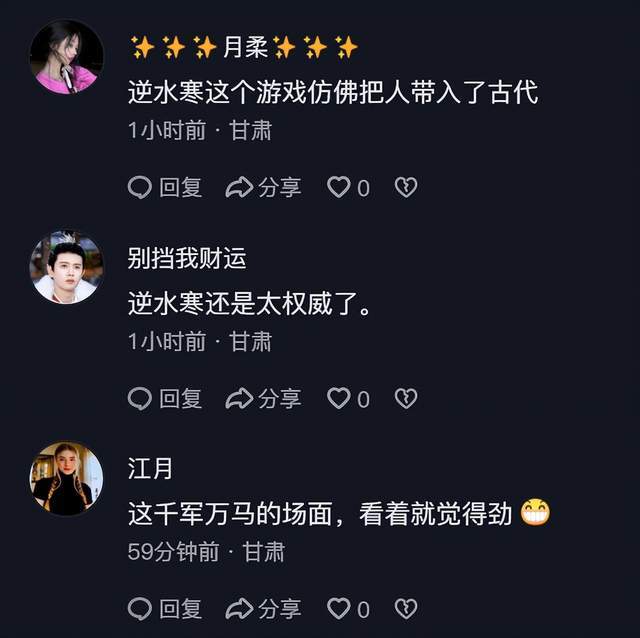The width and height of the screenshot is (640, 638).
Task: Share 别挡我财运's comment
Action: point(264,398)
